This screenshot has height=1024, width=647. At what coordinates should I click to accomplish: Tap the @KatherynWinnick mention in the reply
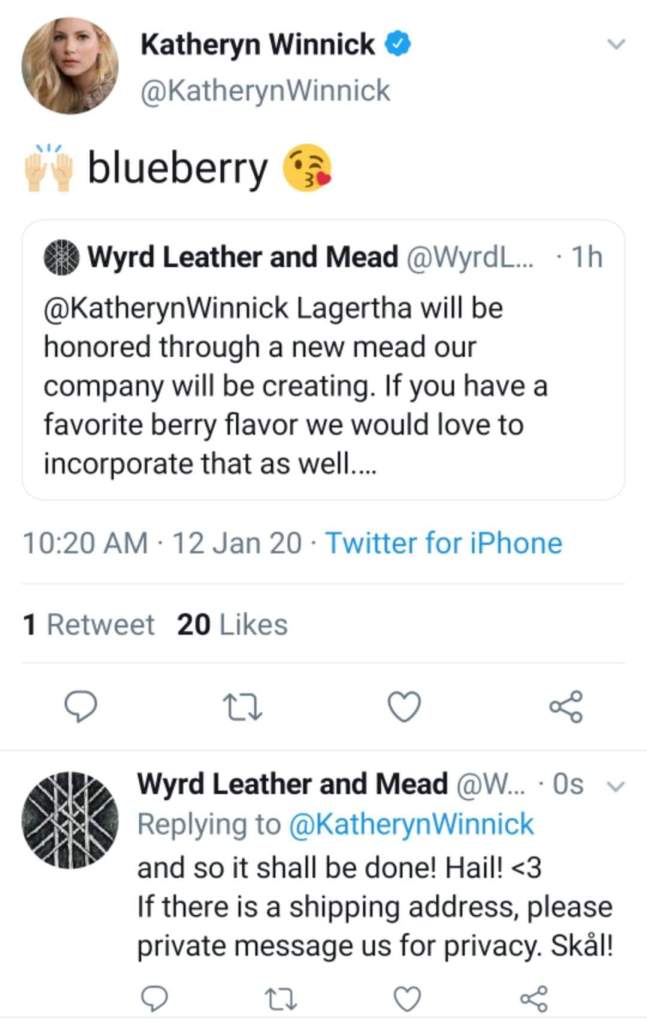coord(411,825)
